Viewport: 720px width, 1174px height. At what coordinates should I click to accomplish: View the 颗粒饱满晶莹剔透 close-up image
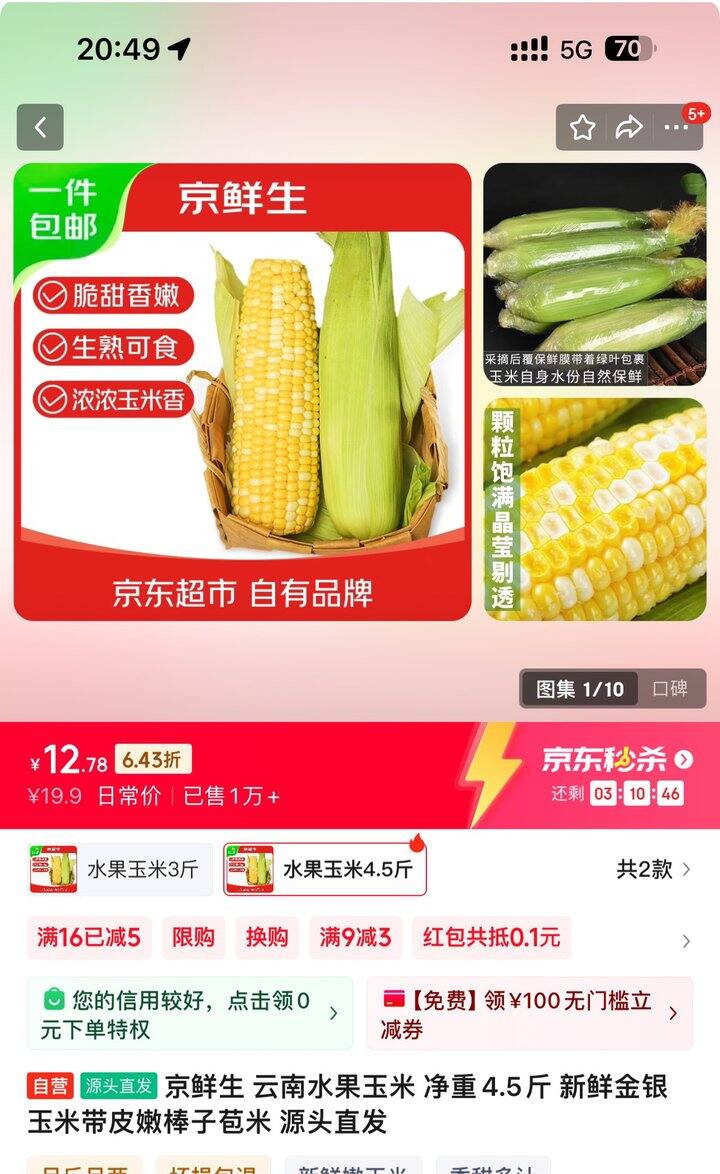[595, 509]
